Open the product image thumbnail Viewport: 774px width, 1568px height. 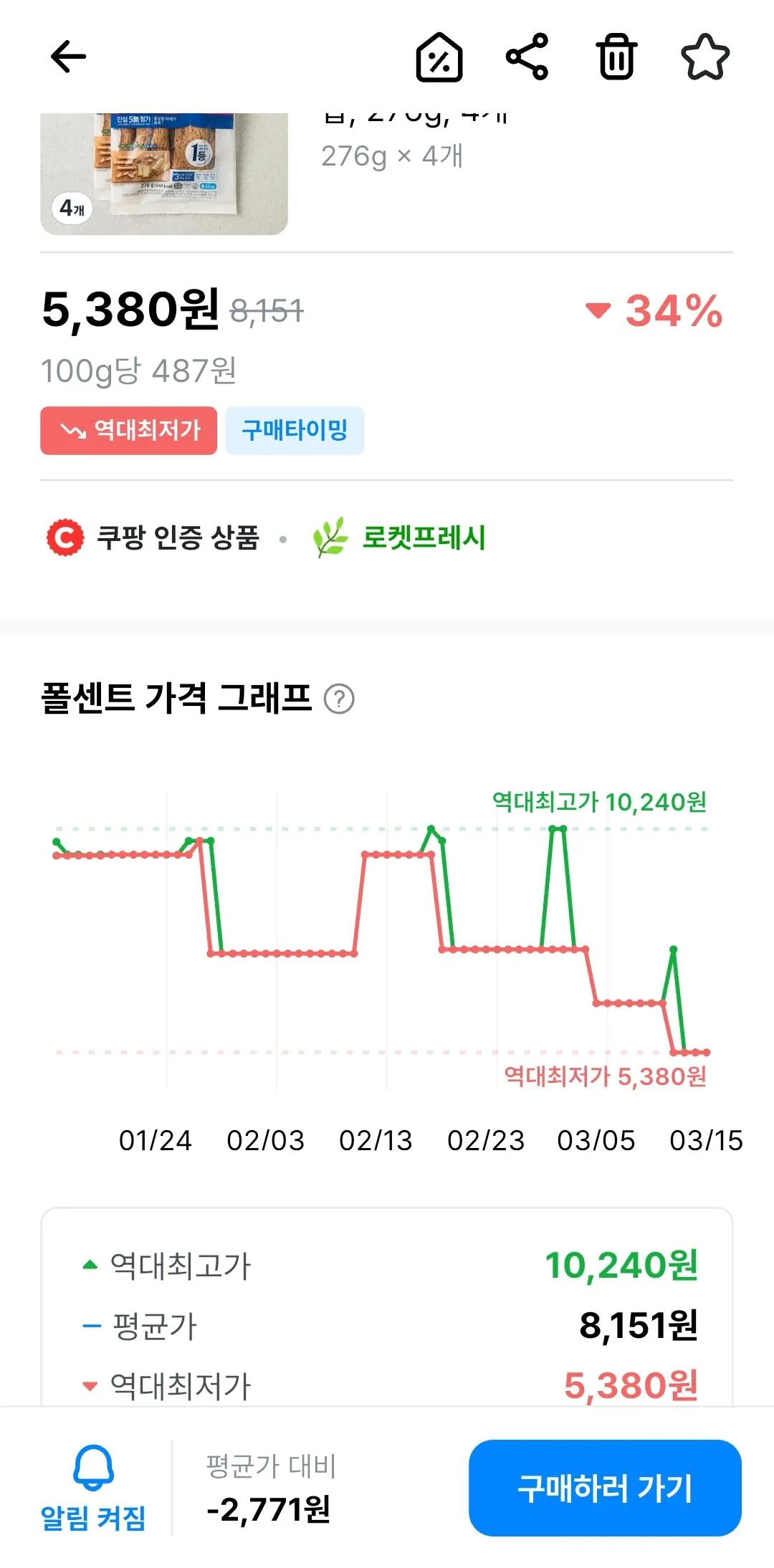(164, 173)
